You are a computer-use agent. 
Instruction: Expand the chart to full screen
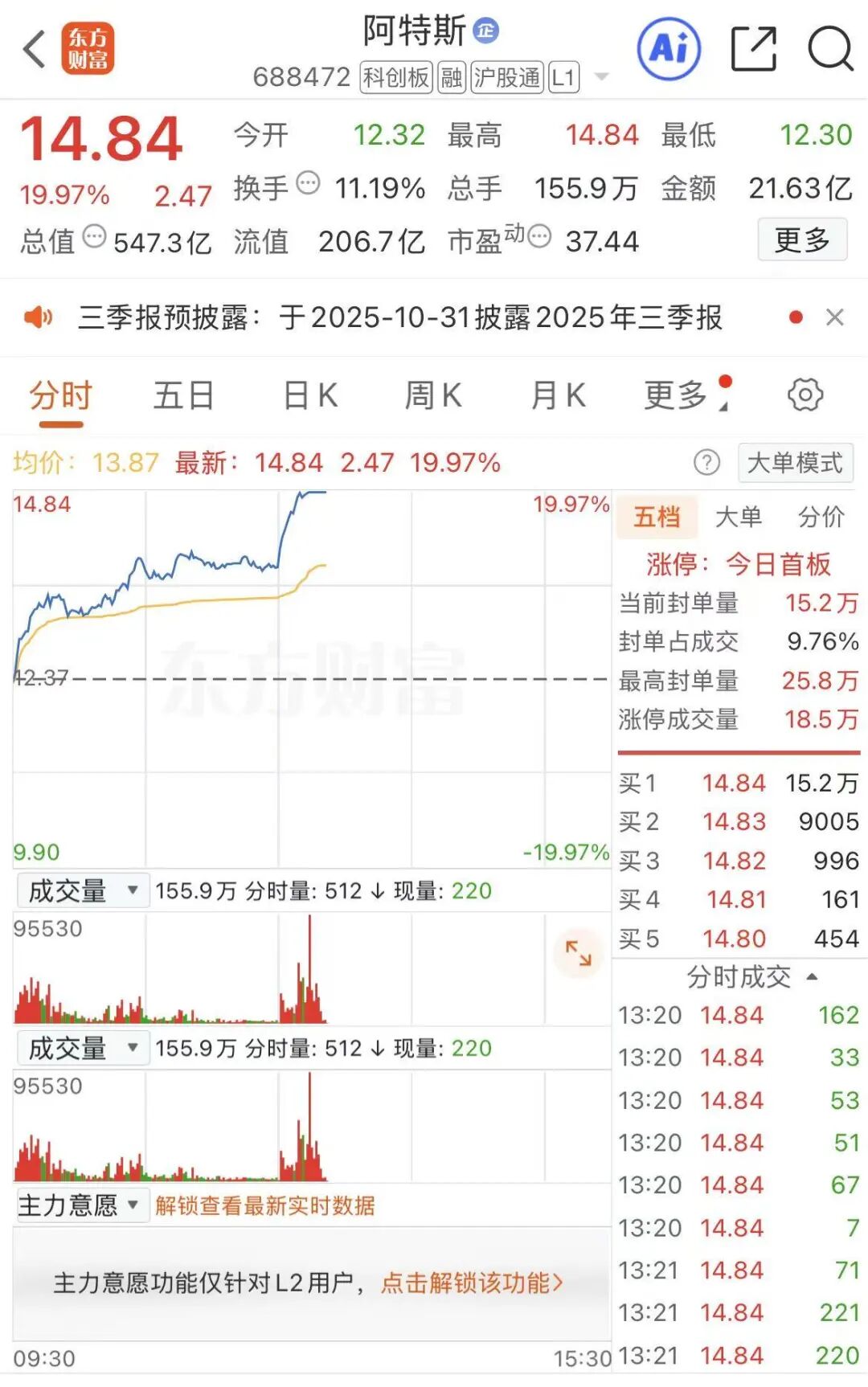point(578,953)
